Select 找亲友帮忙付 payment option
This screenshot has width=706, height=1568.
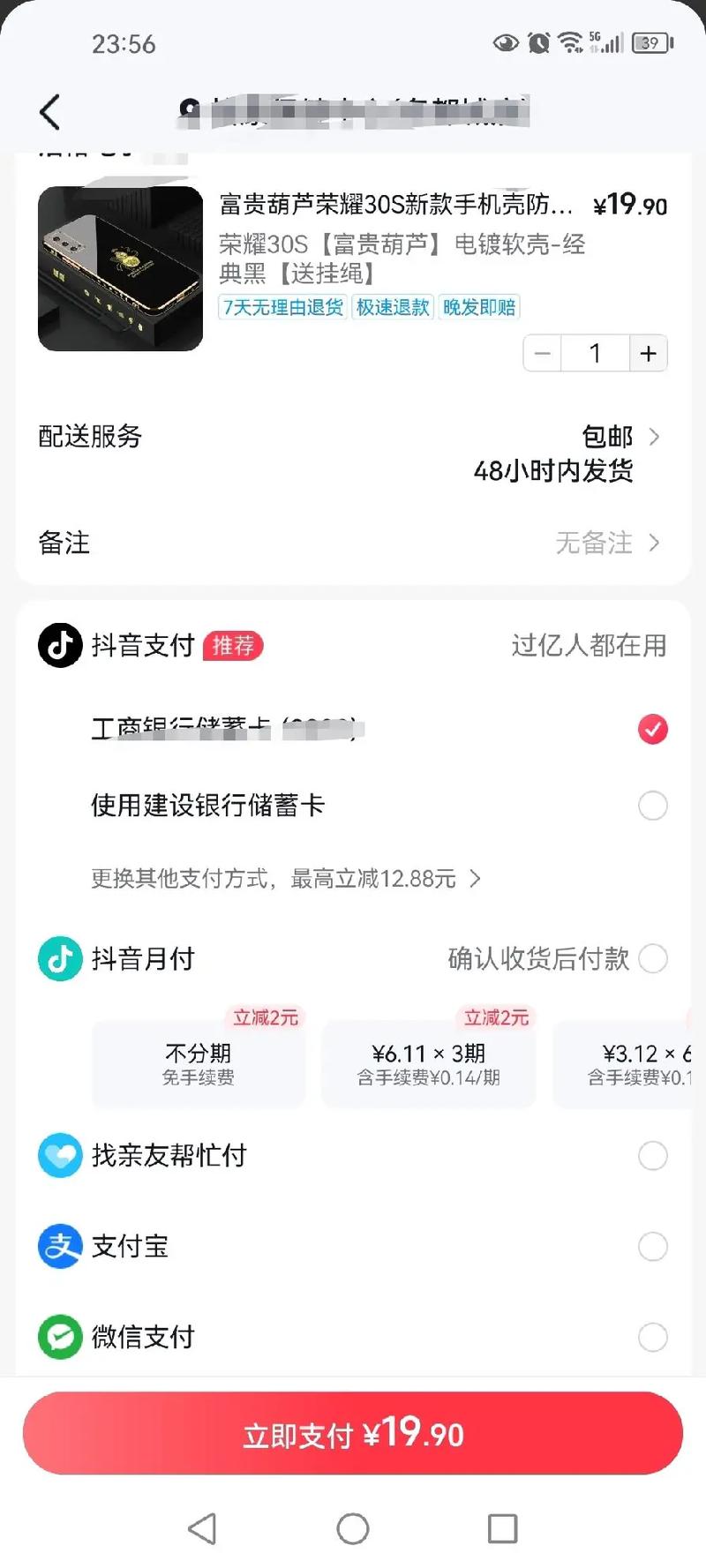[652, 1155]
